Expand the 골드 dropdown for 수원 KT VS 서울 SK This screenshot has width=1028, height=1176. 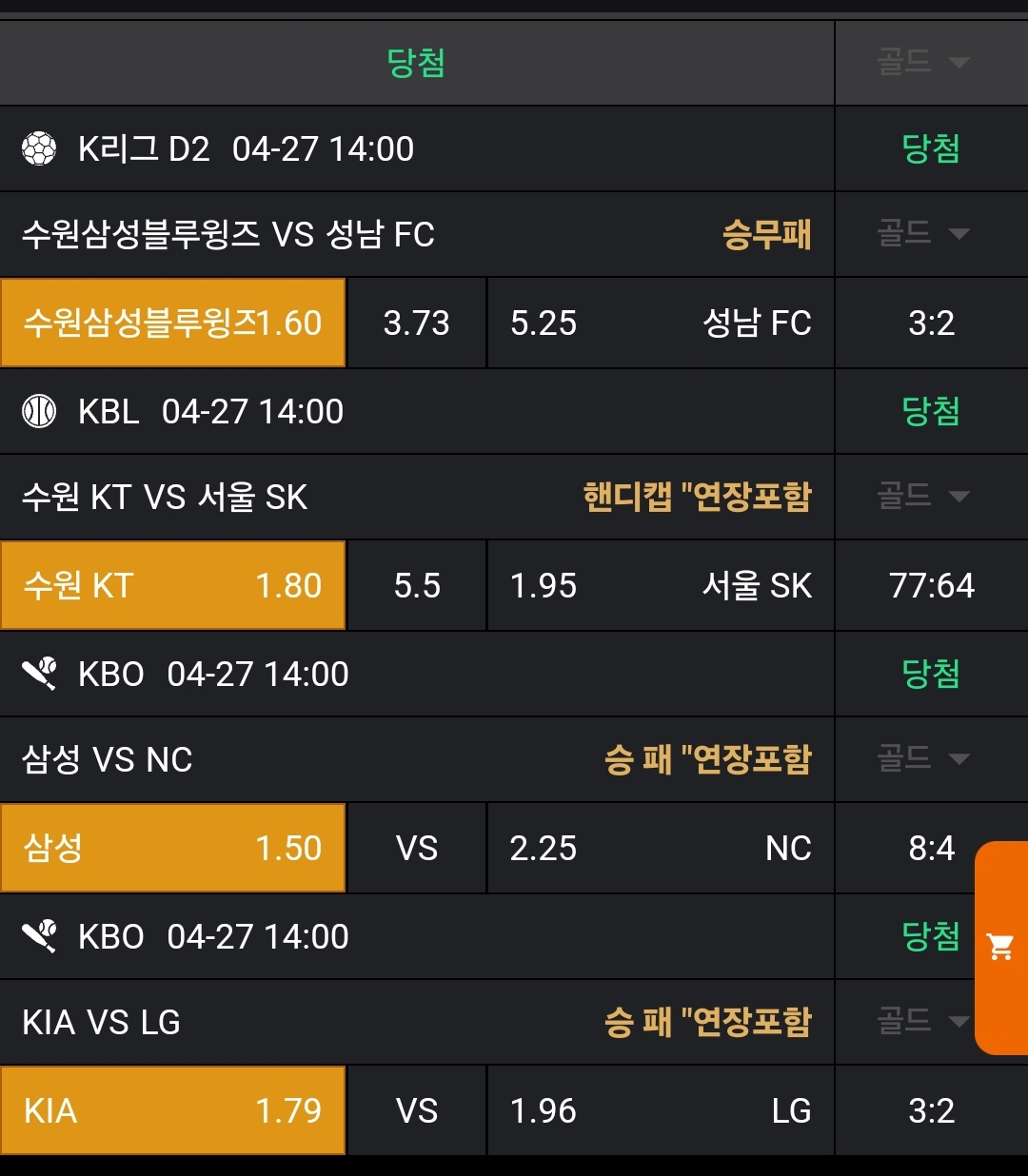pyautogui.click(x=921, y=497)
